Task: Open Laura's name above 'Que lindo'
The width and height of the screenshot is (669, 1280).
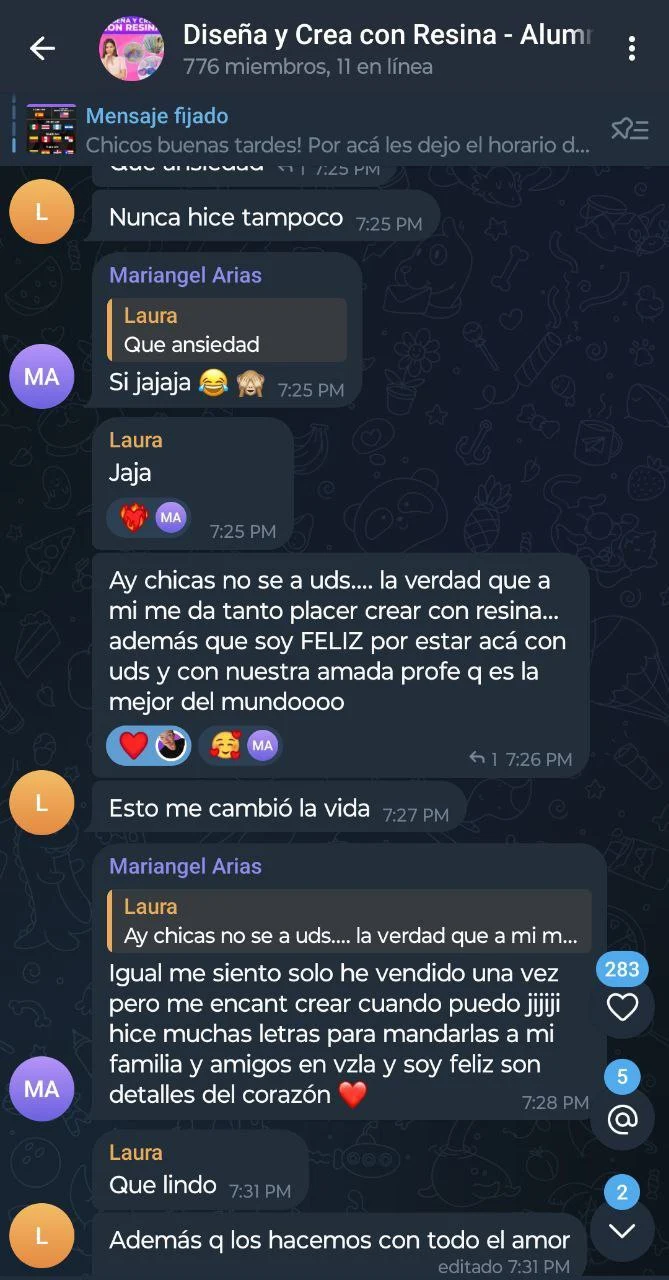Action: click(x=136, y=1153)
